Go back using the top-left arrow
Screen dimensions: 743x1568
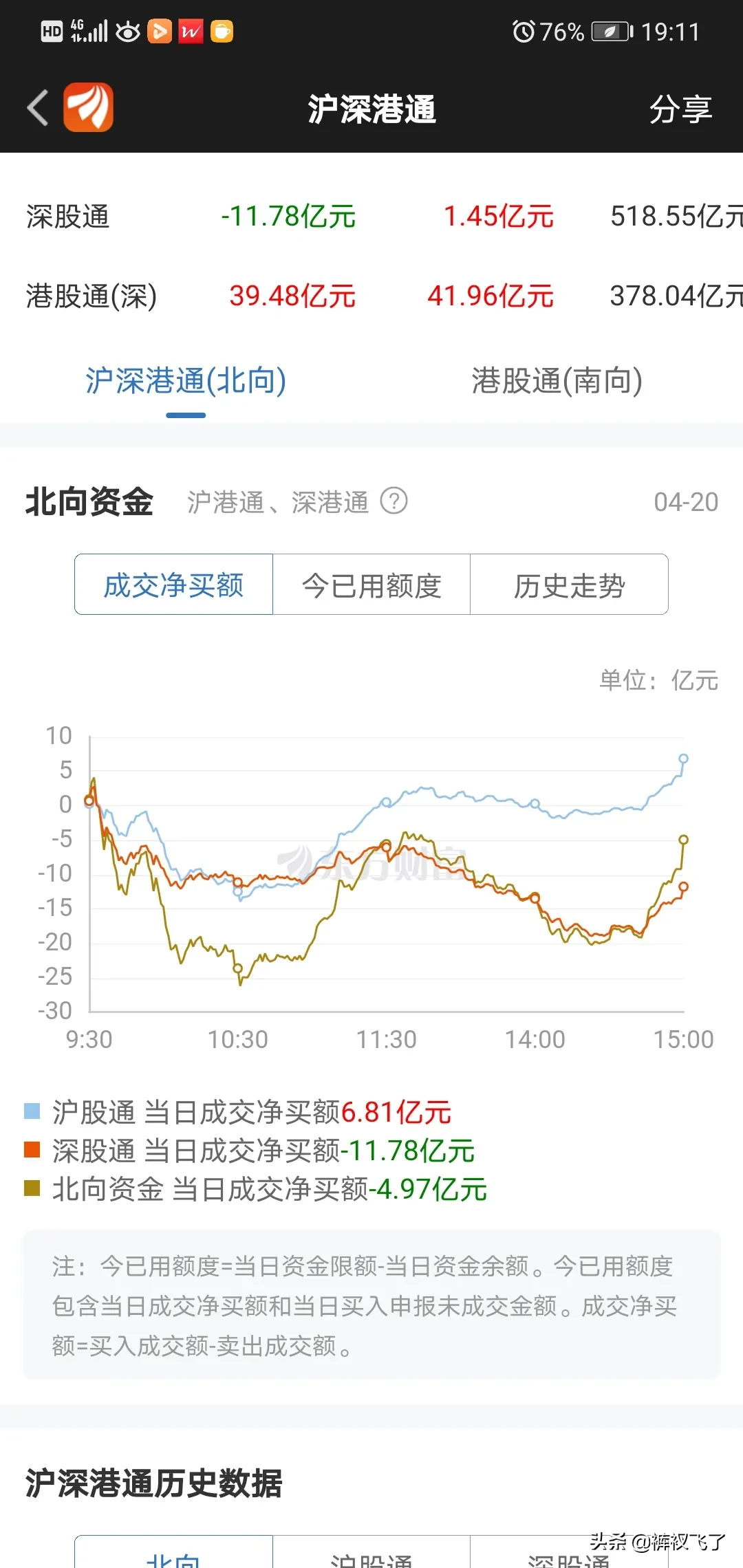click(38, 108)
